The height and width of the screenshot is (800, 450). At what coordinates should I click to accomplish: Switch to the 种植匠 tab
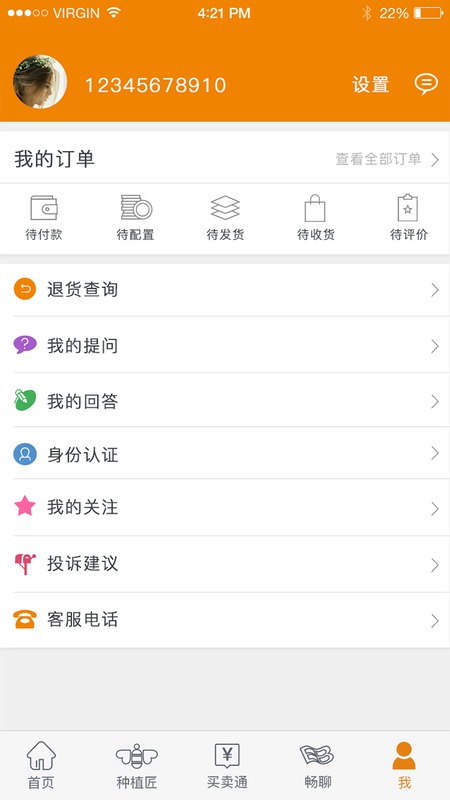pos(136,765)
